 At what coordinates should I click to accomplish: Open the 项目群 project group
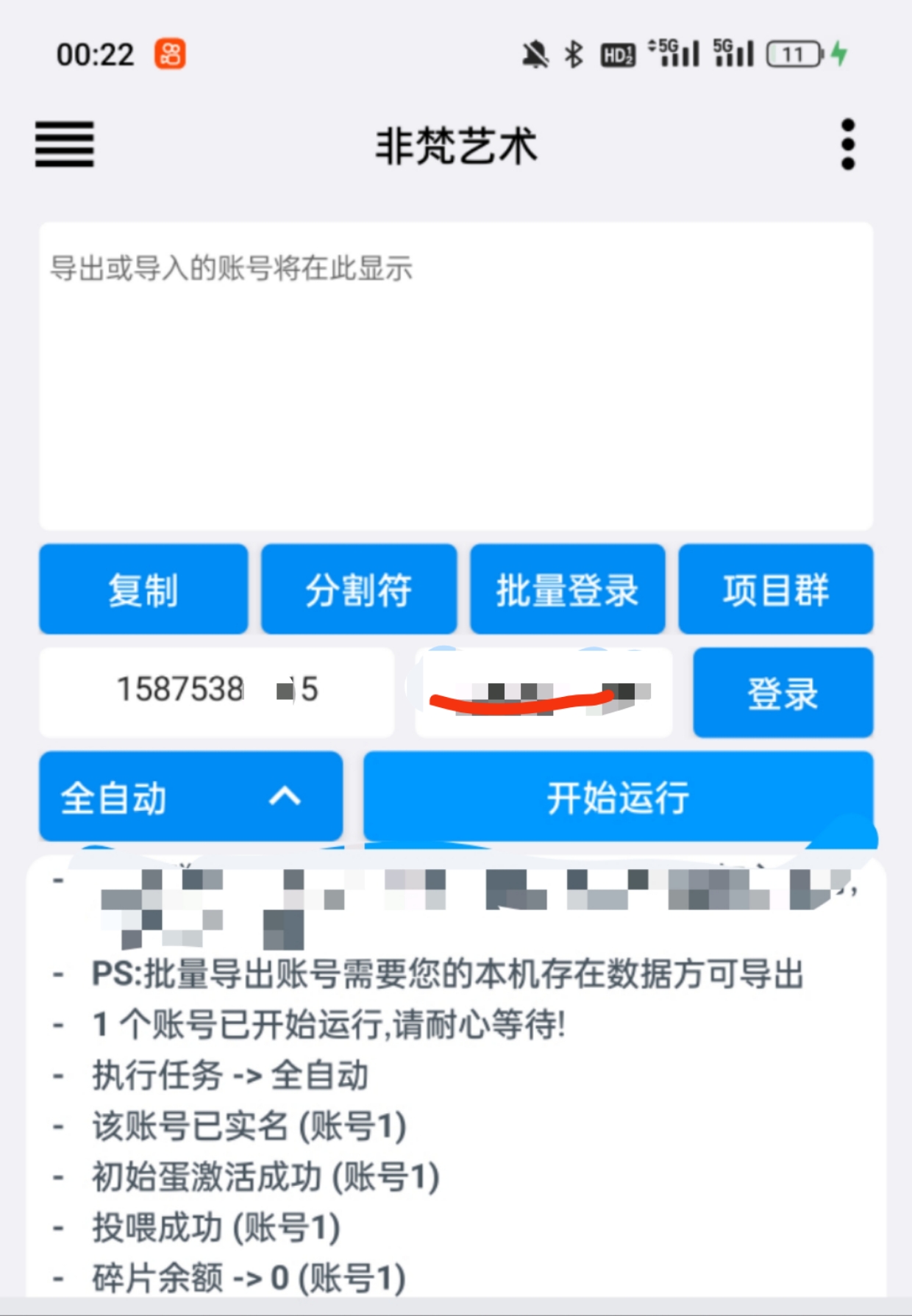point(777,590)
